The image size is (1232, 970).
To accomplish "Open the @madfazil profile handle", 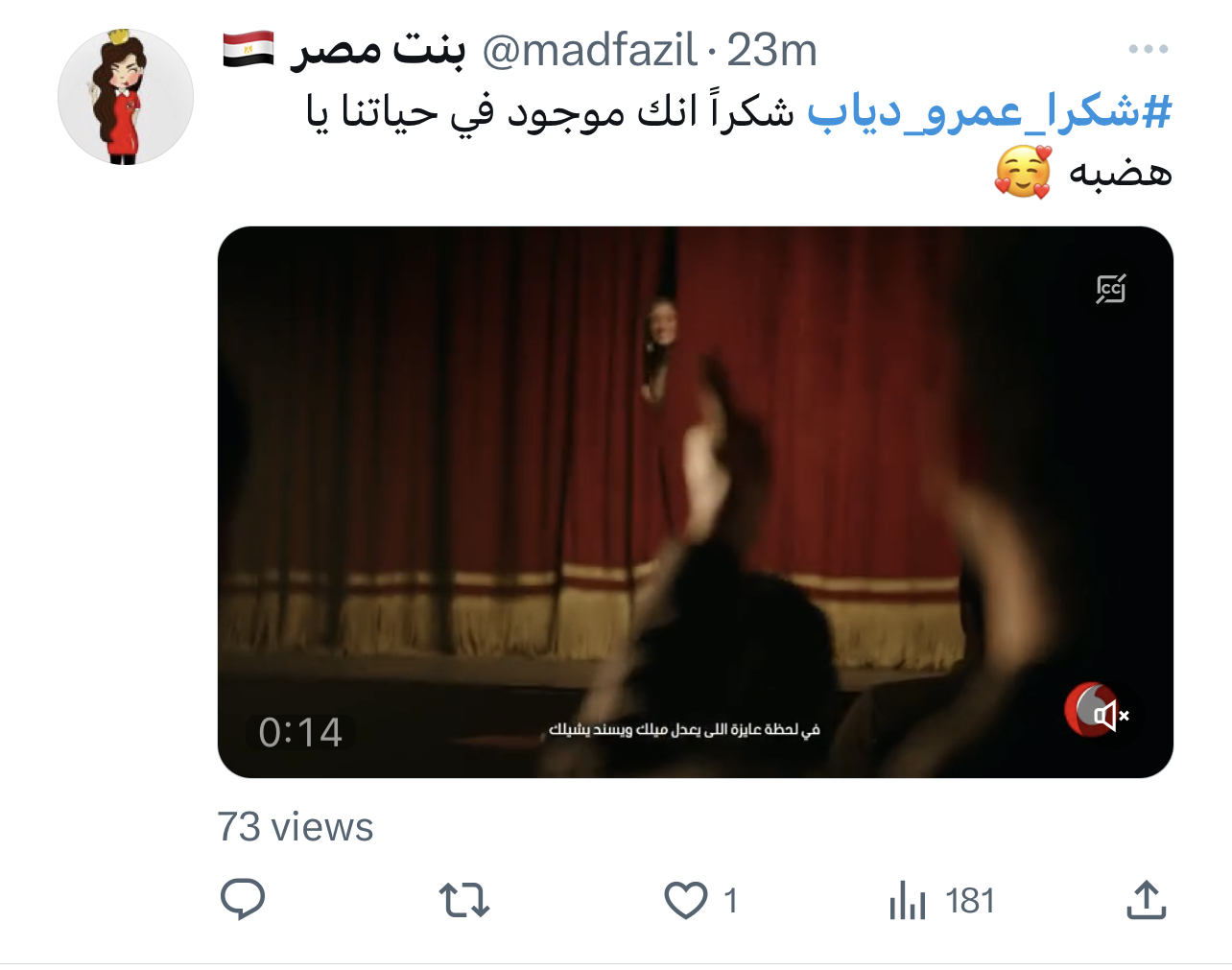I will pyautogui.click(x=589, y=50).
